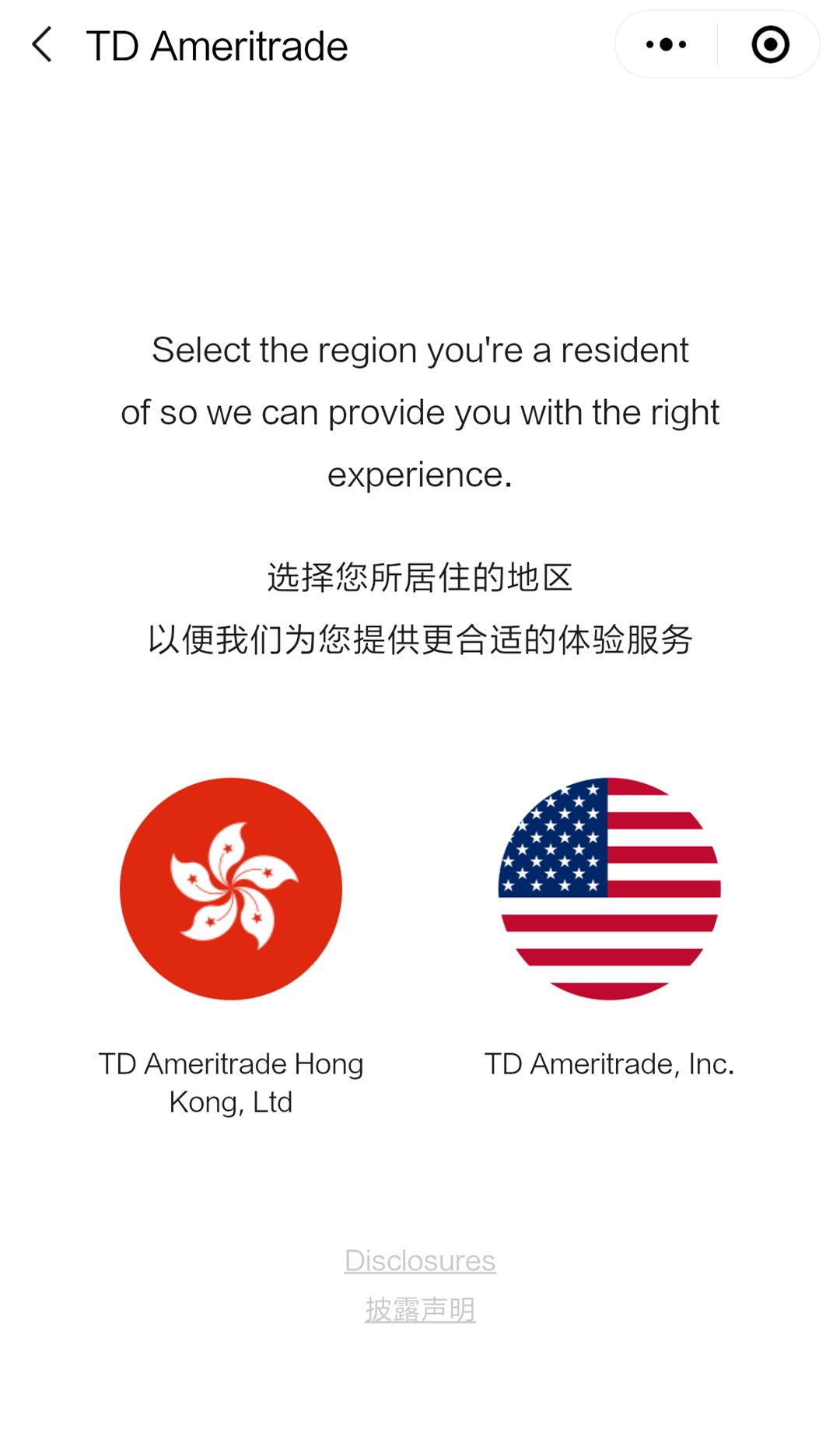Close the mini program with the circle icon

pos(770,44)
